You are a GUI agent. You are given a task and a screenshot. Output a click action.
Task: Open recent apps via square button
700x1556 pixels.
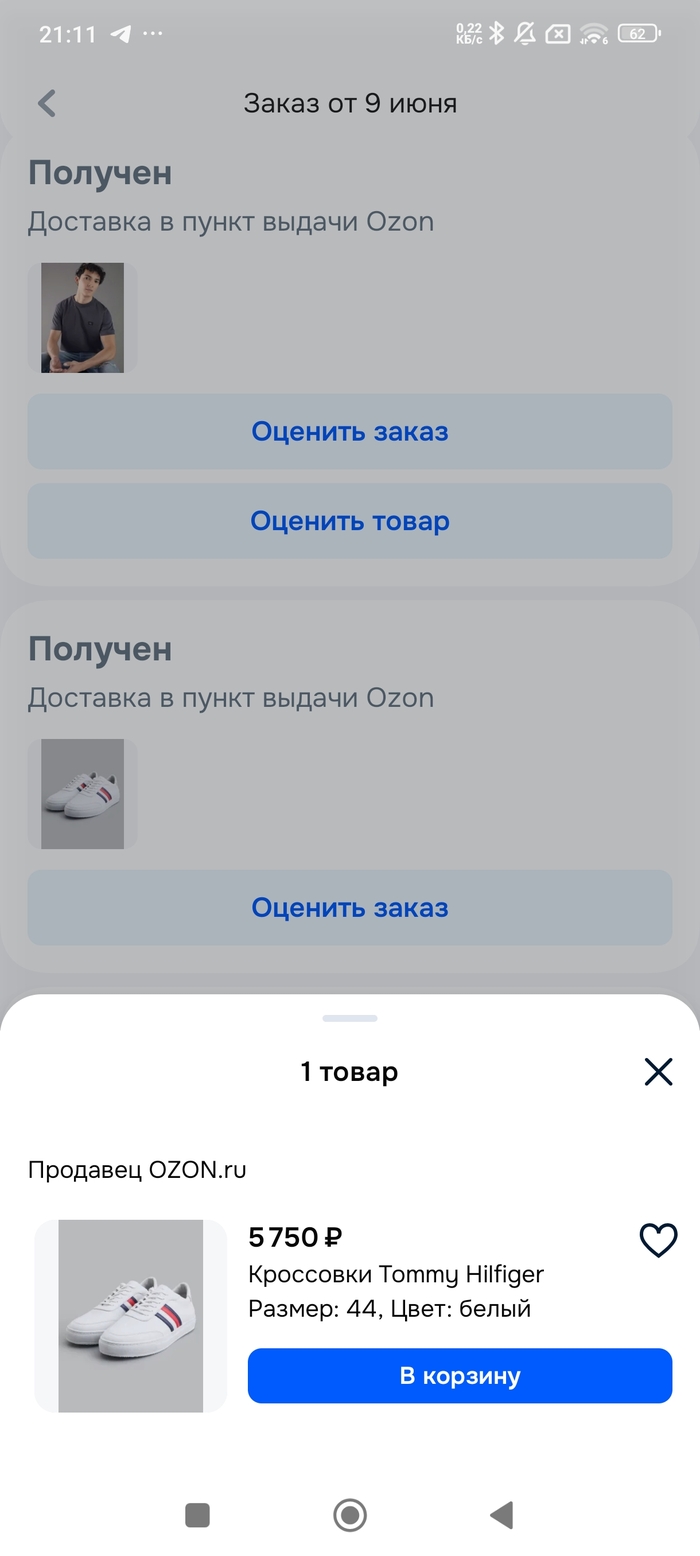tap(198, 1515)
